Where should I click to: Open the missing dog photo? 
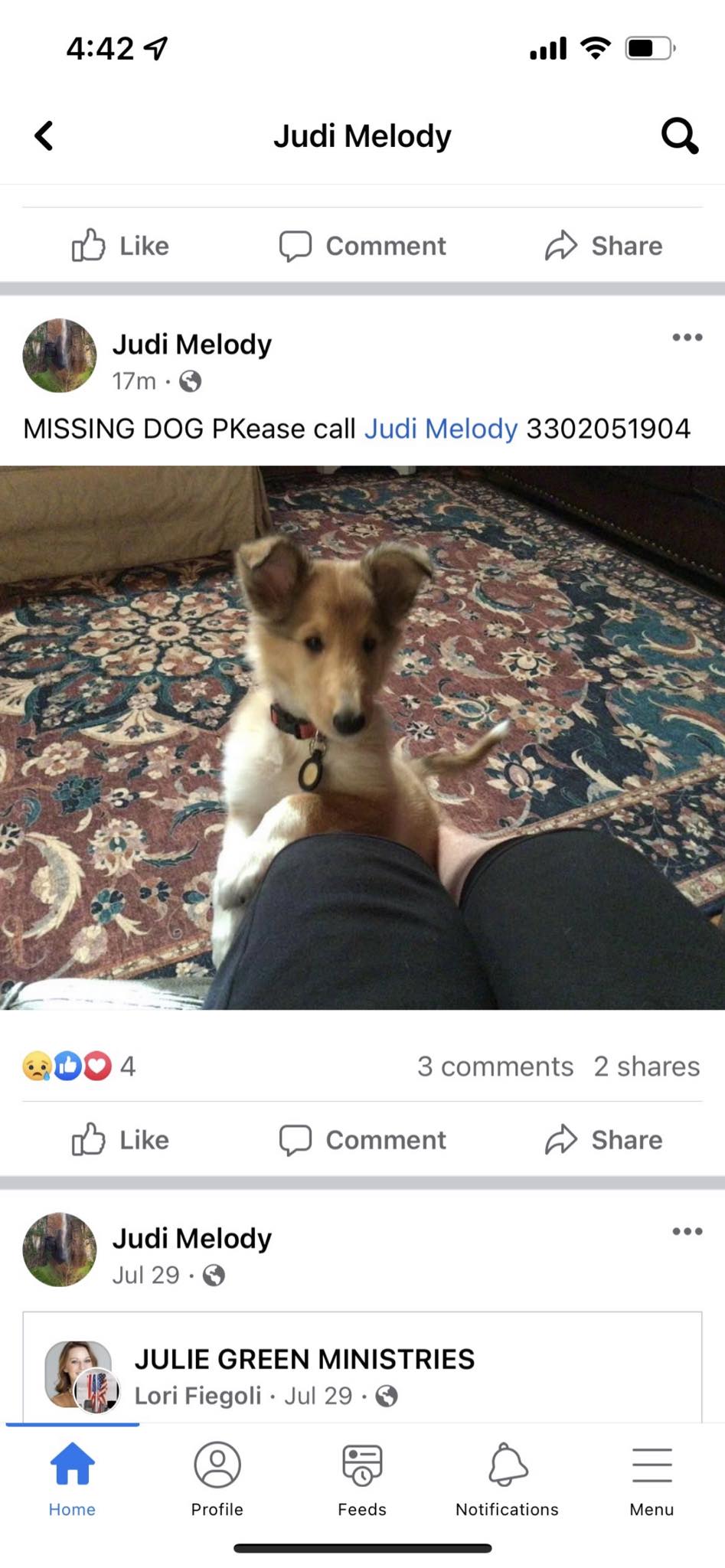pyautogui.click(x=362, y=737)
